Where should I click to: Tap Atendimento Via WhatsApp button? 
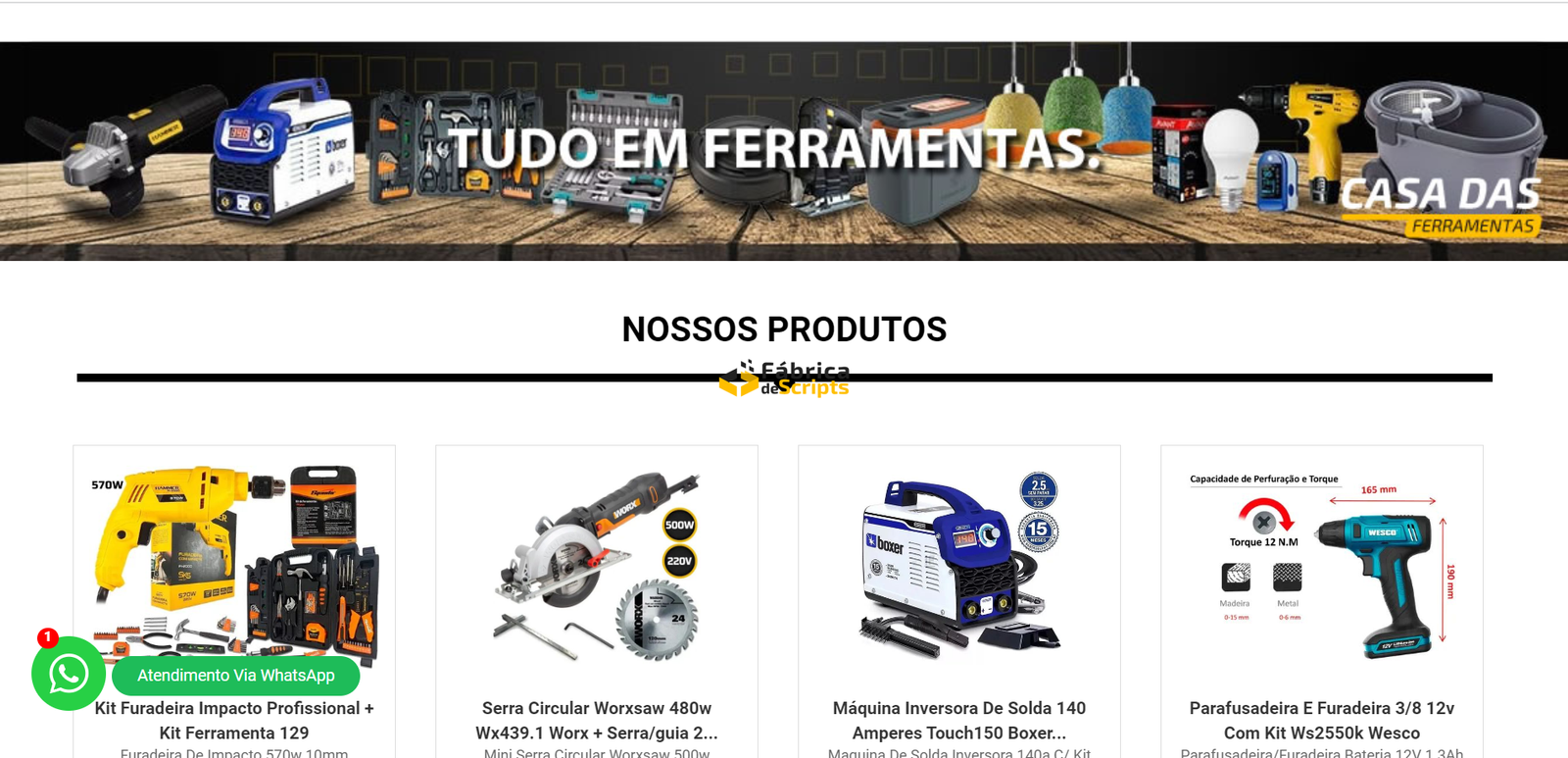[236, 676]
